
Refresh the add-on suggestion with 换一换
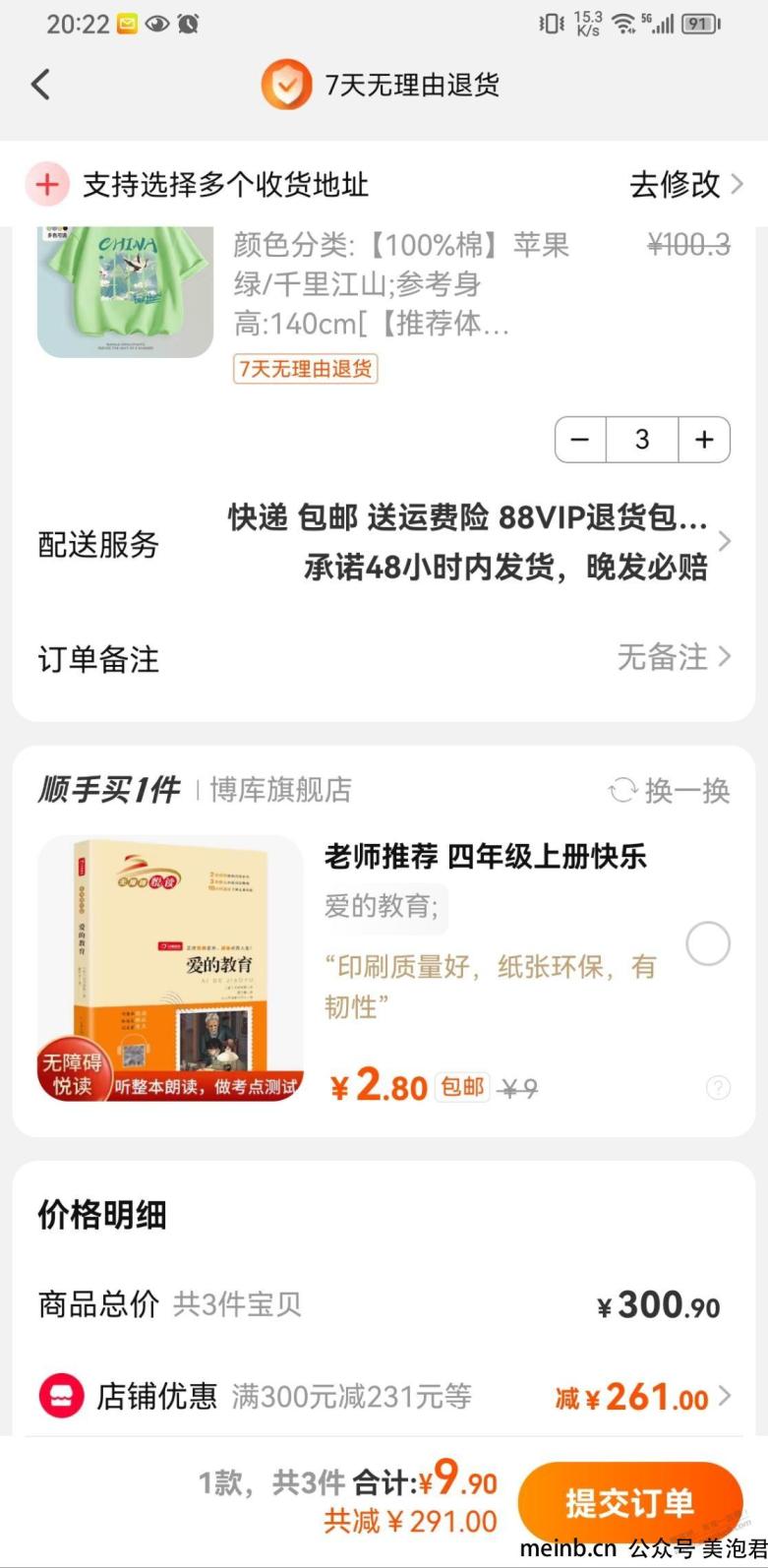tap(671, 790)
